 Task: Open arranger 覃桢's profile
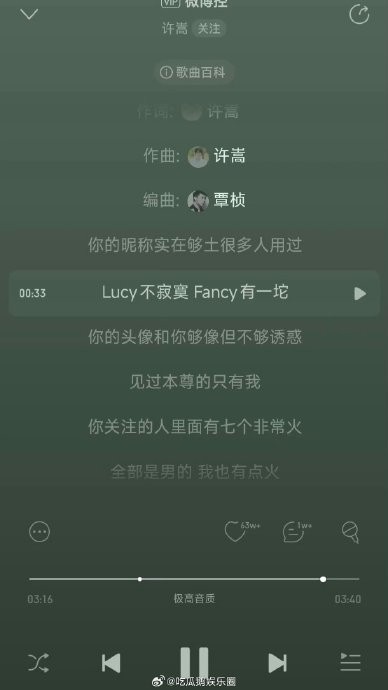point(216,201)
